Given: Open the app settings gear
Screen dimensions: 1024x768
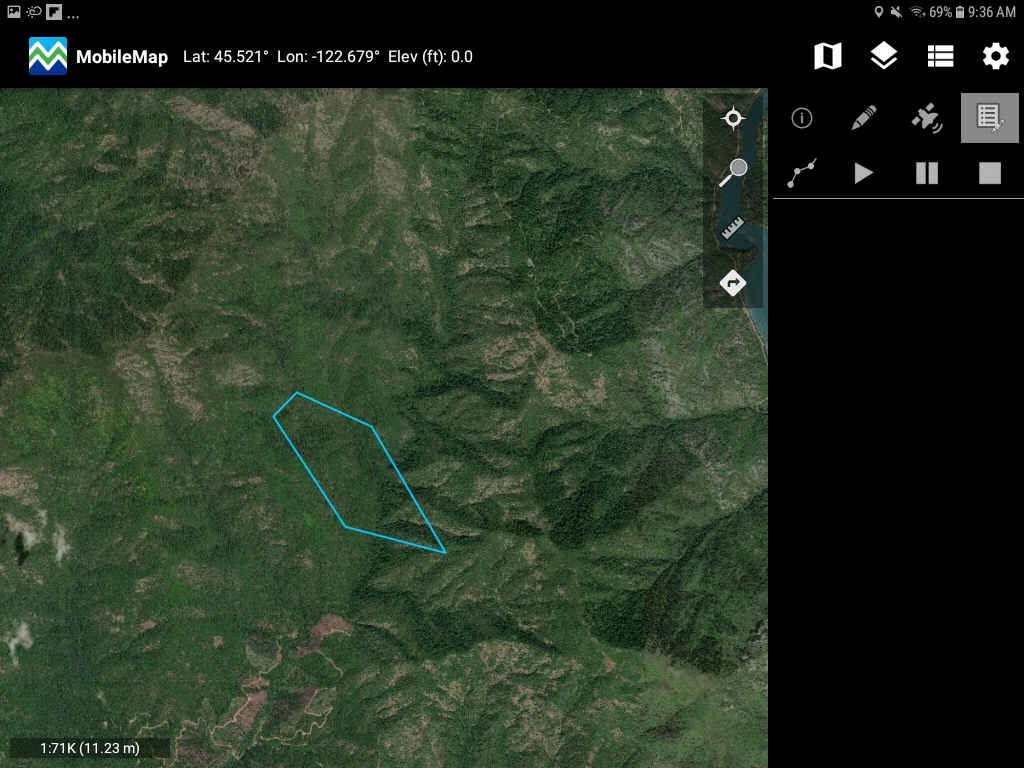Looking at the screenshot, I should 996,56.
